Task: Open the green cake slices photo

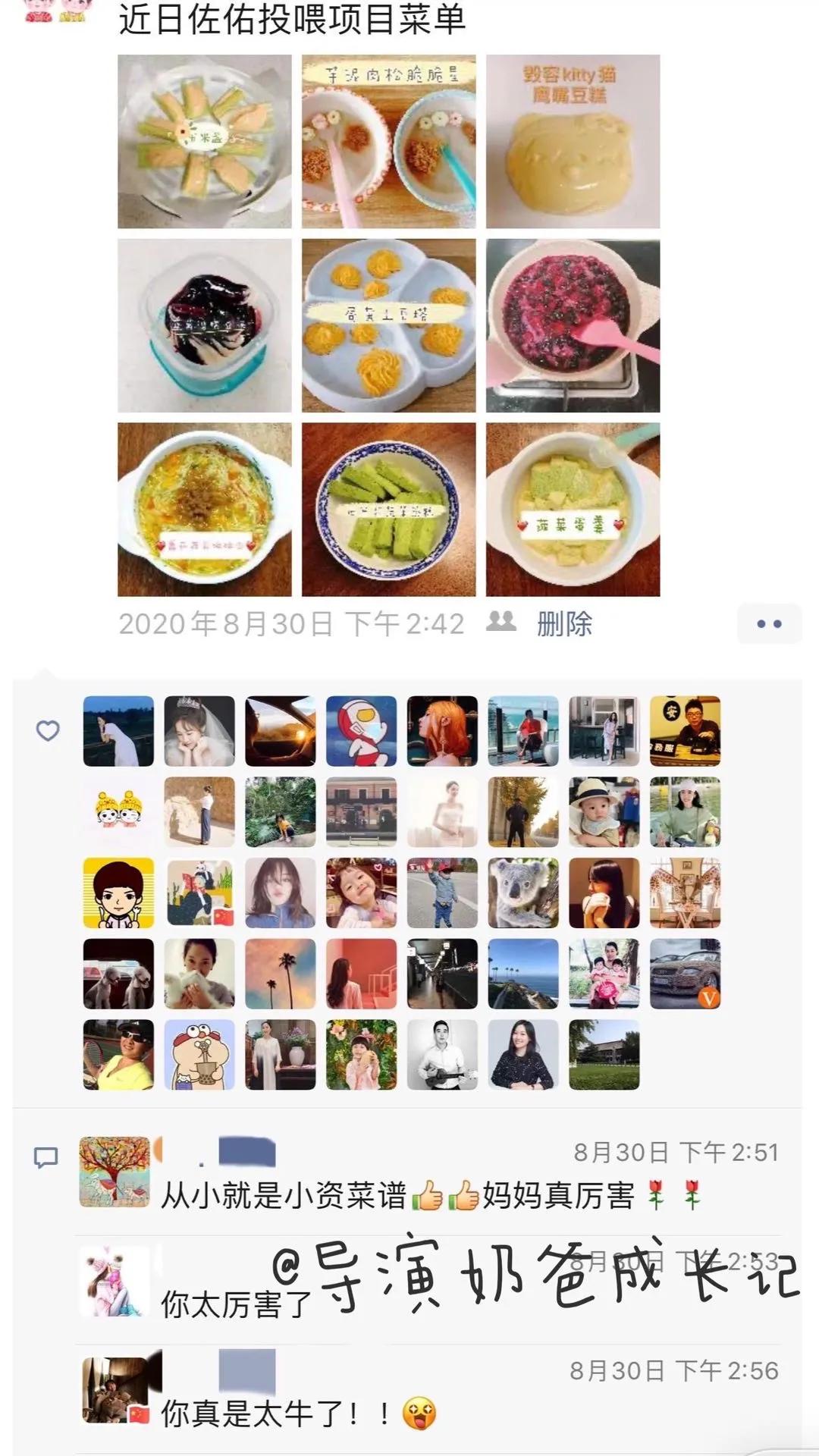Action: point(388,510)
